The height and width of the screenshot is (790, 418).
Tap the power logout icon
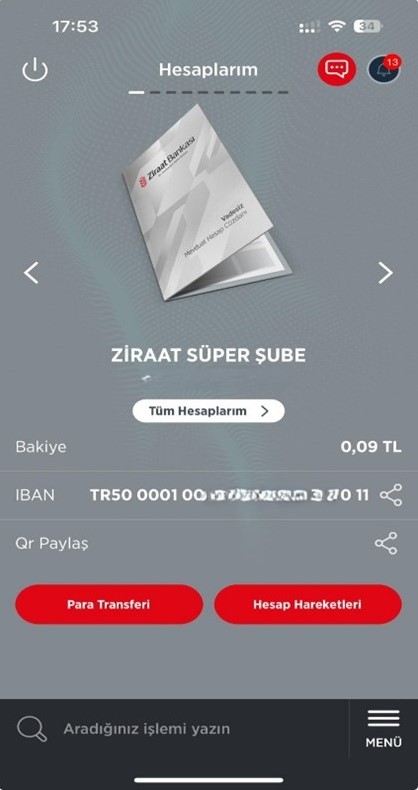tap(35, 70)
